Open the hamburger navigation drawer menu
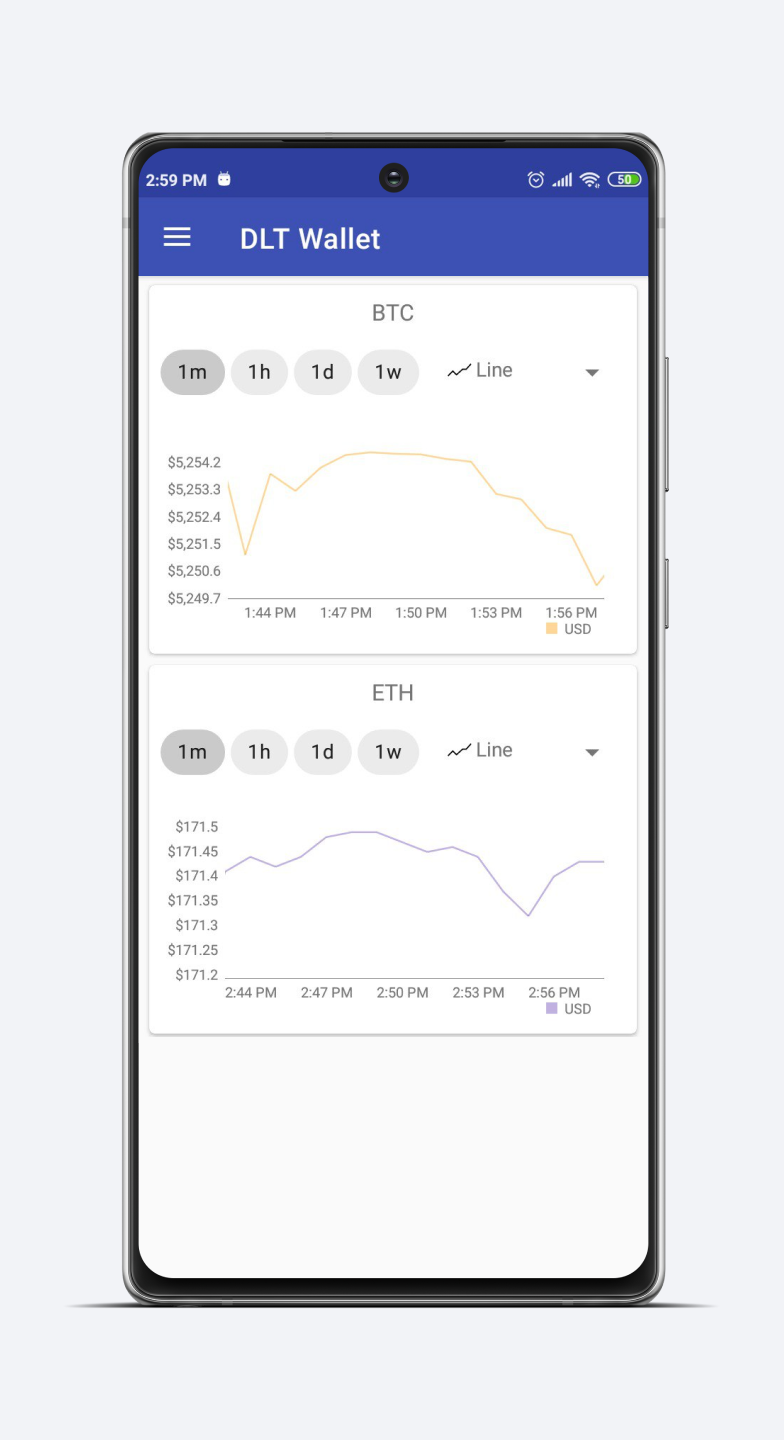The width and height of the screenshot is (784, 1440). (177, 237)
